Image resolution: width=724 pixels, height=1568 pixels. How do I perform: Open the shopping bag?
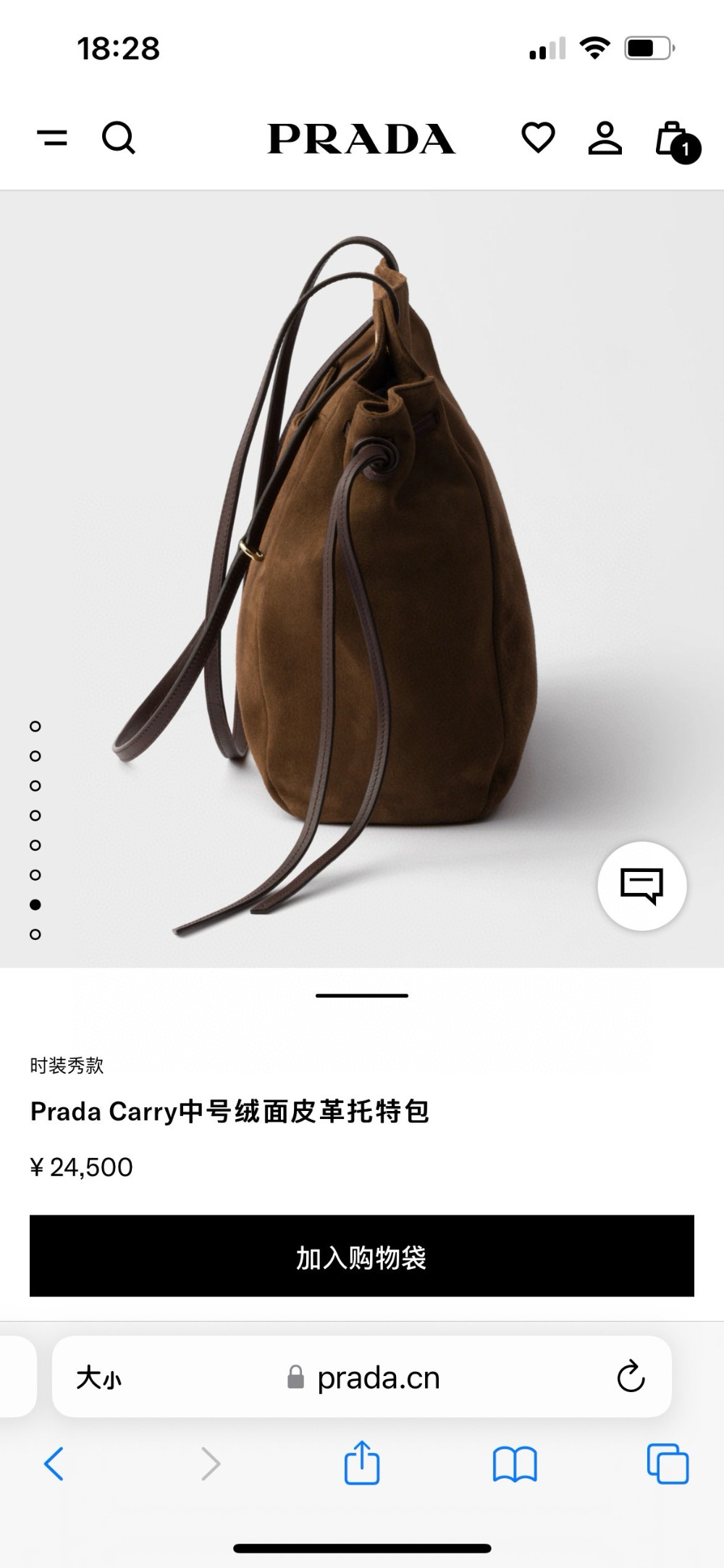tap(675, 140)
